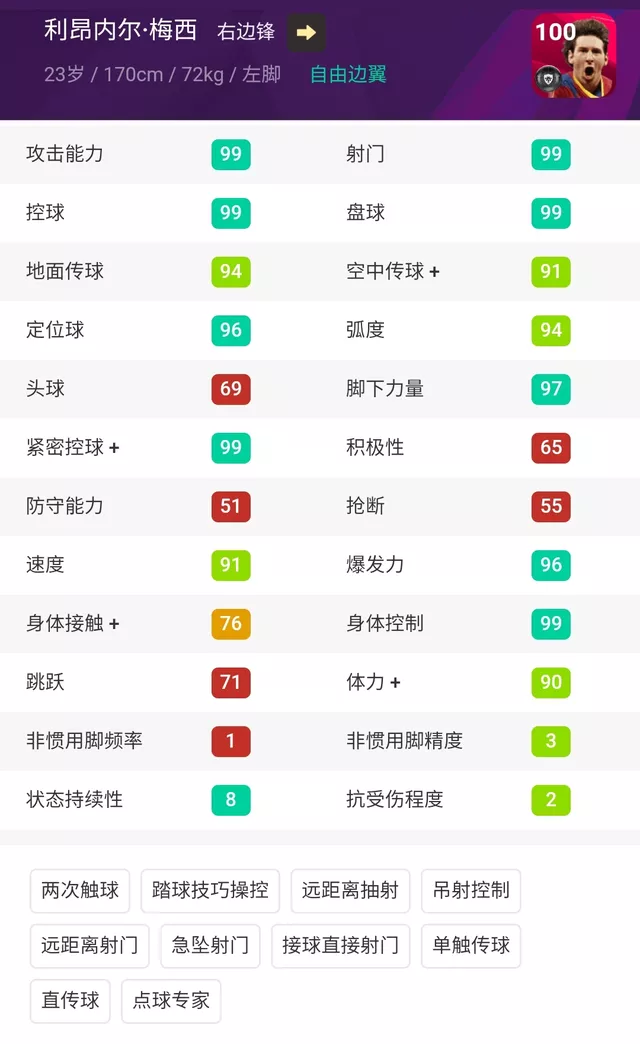View the 单触传球 skill chip
Viewport: 640px width, 1044px height.
click(x=471, y=945)
